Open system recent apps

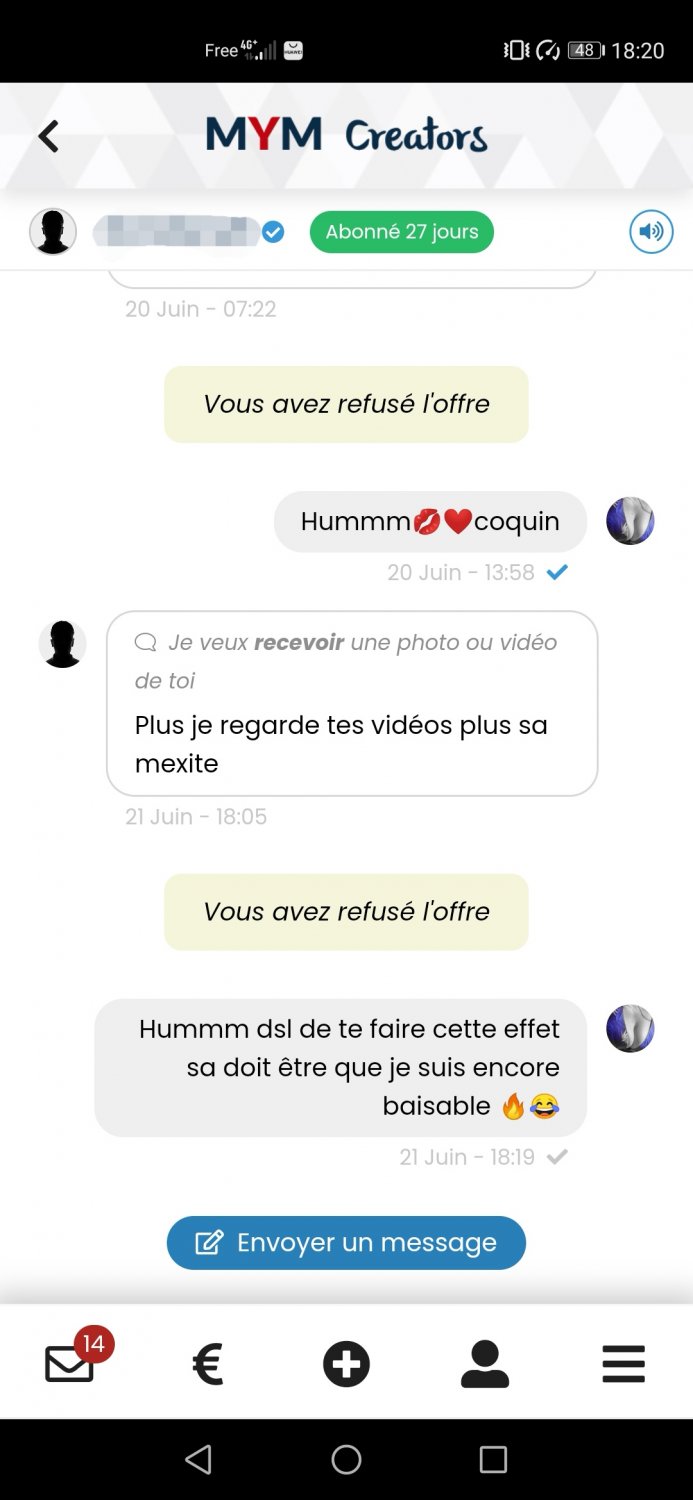(493, 1460)
